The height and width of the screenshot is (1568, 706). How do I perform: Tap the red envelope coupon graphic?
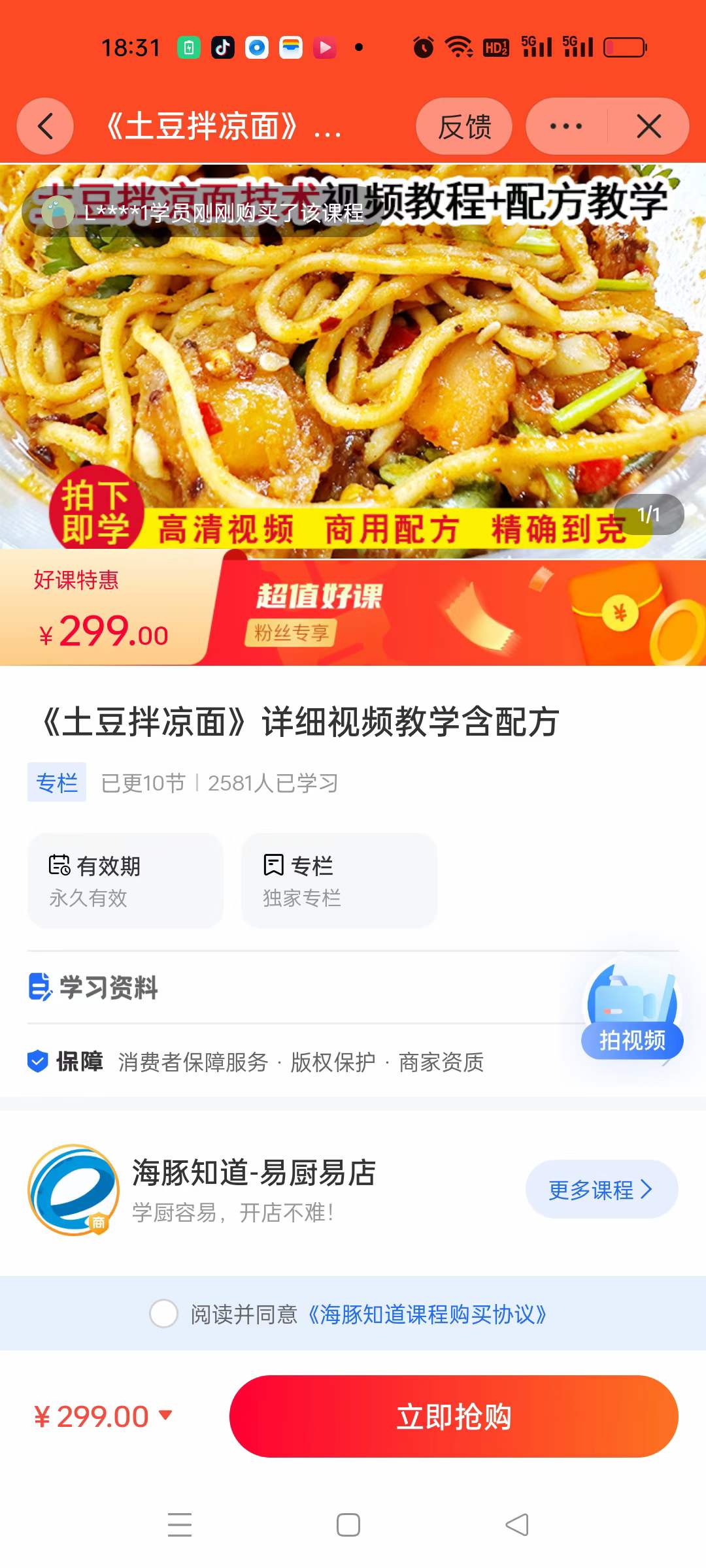pos(614,614)
